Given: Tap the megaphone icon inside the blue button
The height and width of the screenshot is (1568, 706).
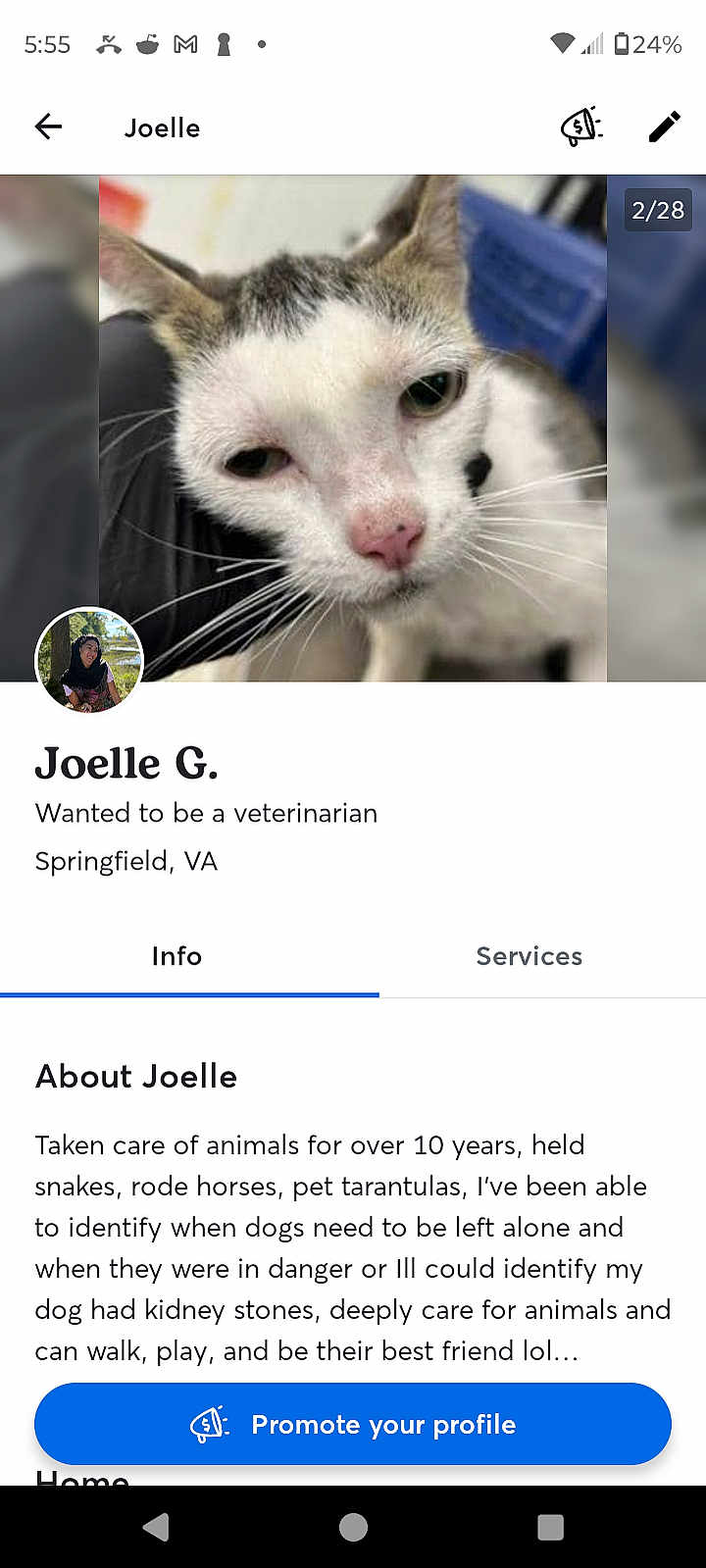Looking at the screenshot, I should coord(208,1423).
